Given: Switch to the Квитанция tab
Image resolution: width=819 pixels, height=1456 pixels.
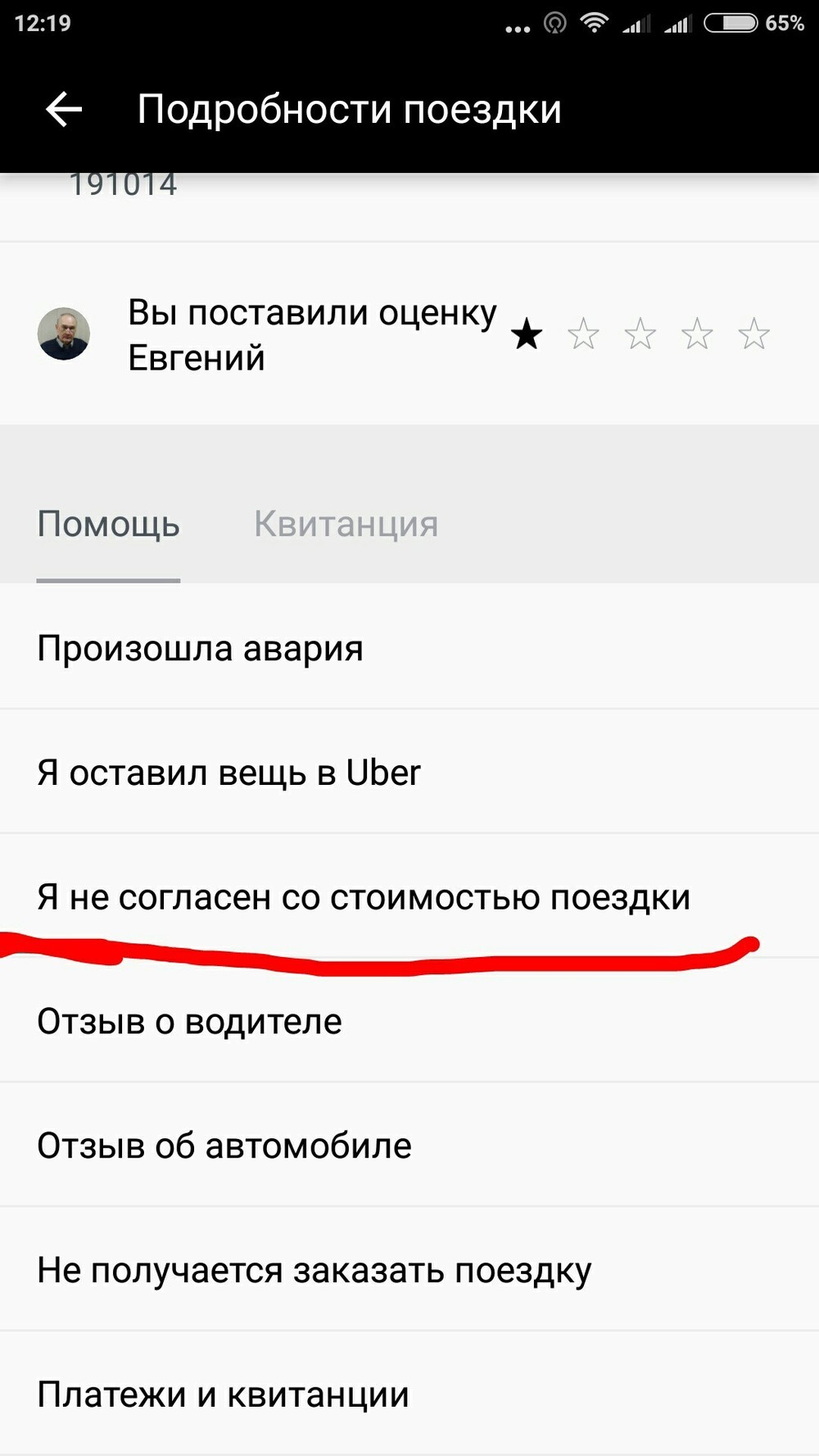Looking at the screenshot, I should [346, 524].
